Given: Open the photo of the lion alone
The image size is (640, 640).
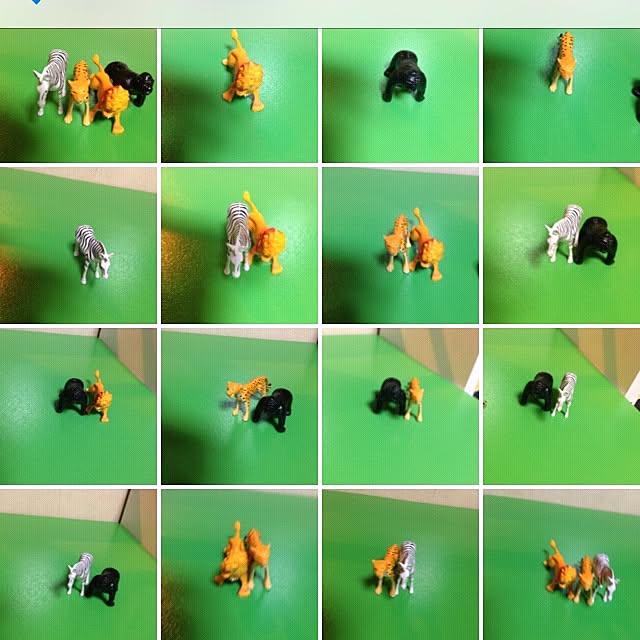Looking at the screenshot, I should [240, 95].
